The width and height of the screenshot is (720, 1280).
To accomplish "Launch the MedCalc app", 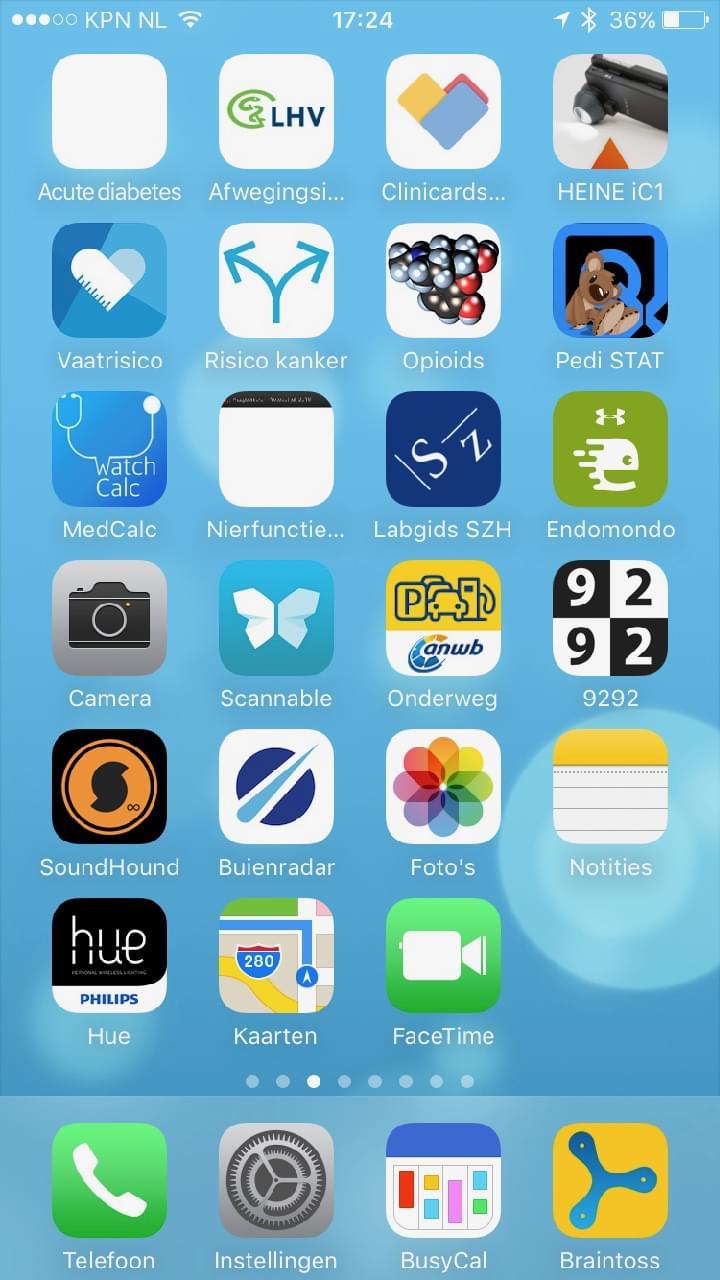I will click(x=109, y=450).
